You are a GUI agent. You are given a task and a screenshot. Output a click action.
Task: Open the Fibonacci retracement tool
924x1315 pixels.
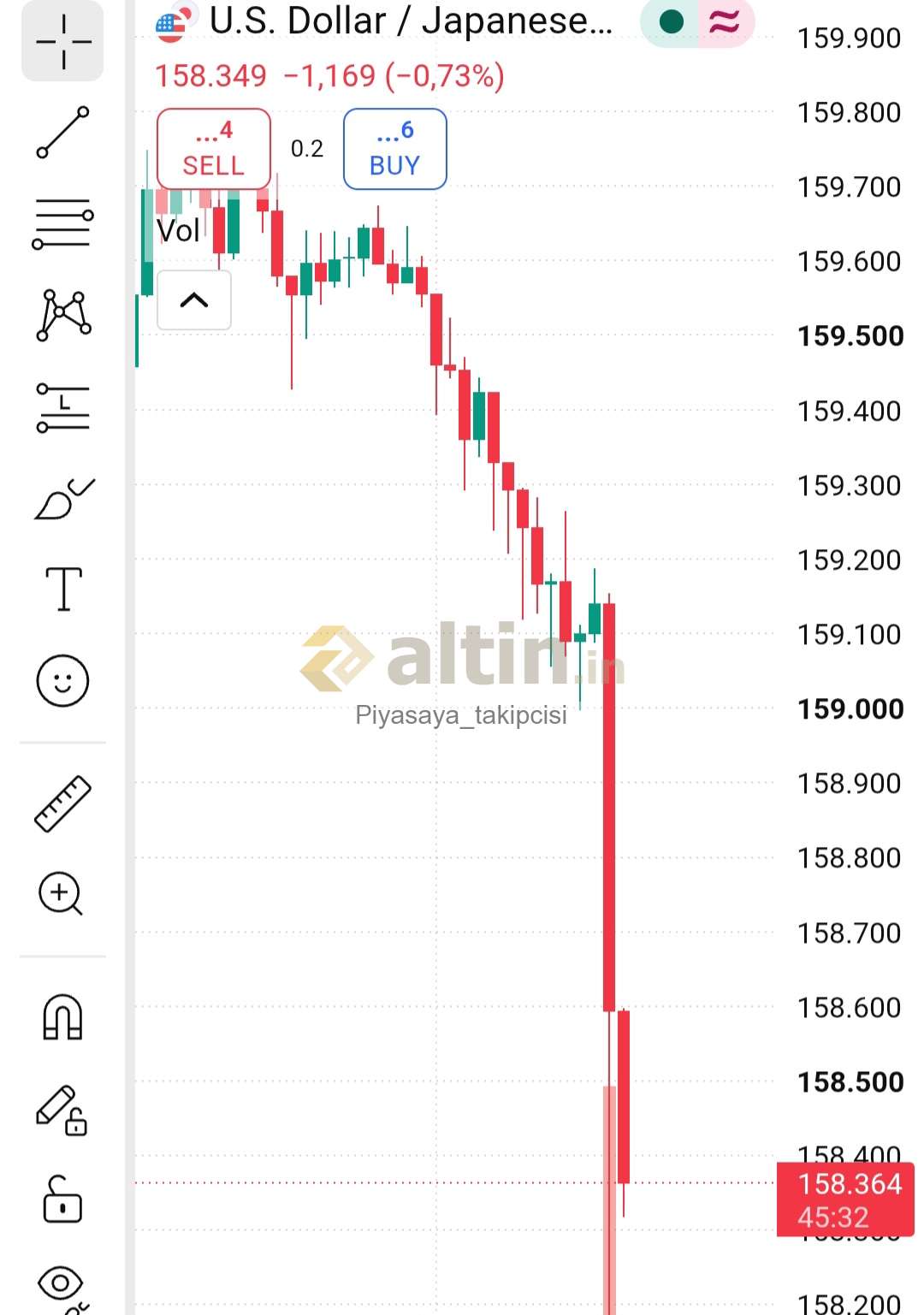pyautogui.click(x=62, y=224)
